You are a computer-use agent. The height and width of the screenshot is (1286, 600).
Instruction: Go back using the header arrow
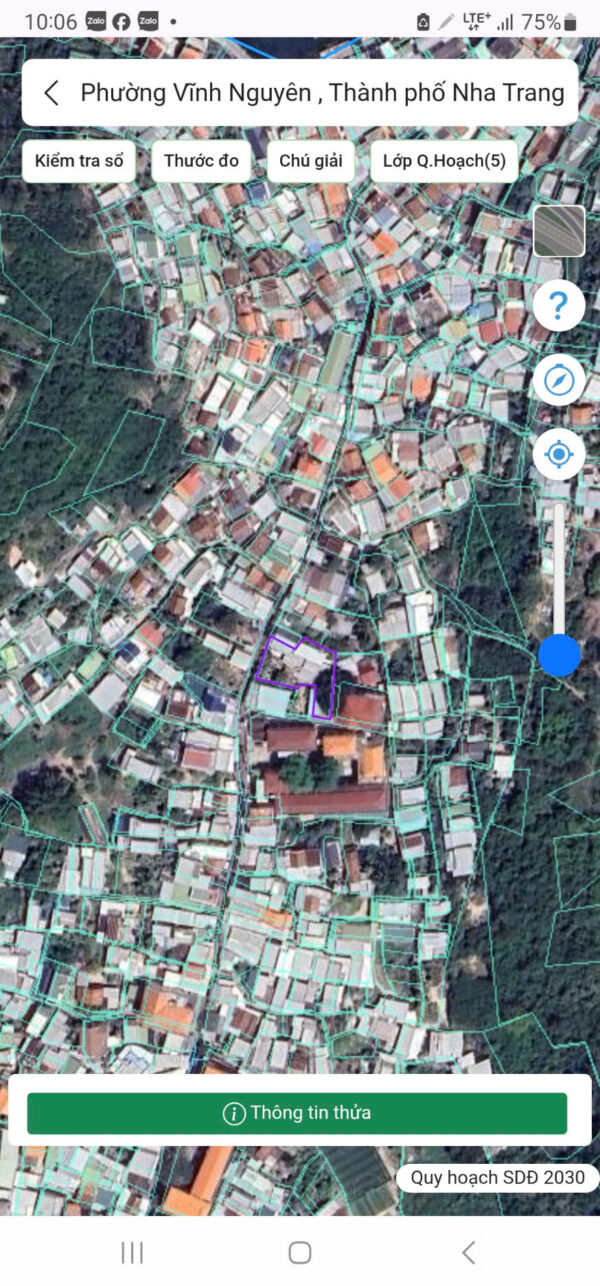point(52,94)
